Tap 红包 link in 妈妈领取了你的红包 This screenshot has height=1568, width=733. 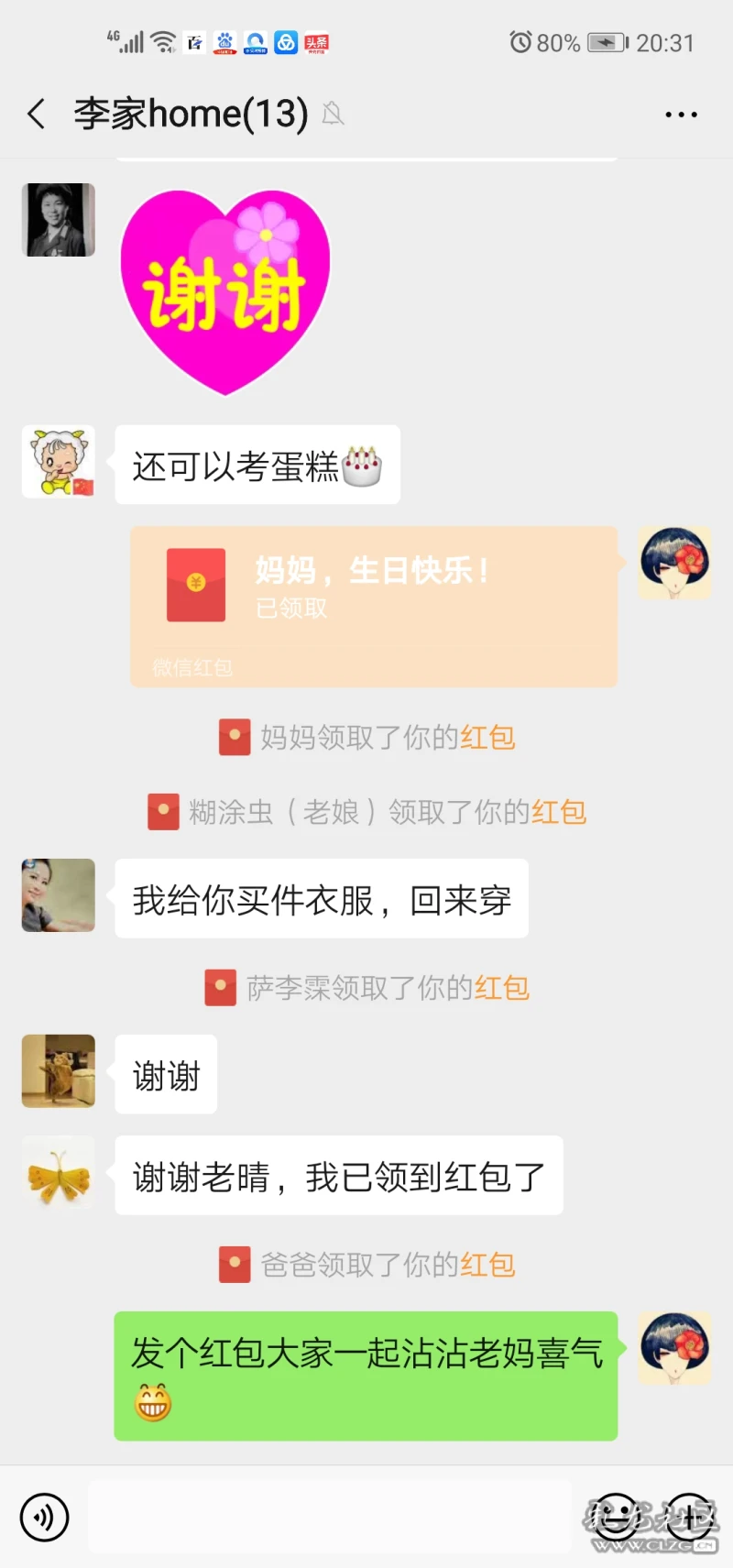pos(487,737)
